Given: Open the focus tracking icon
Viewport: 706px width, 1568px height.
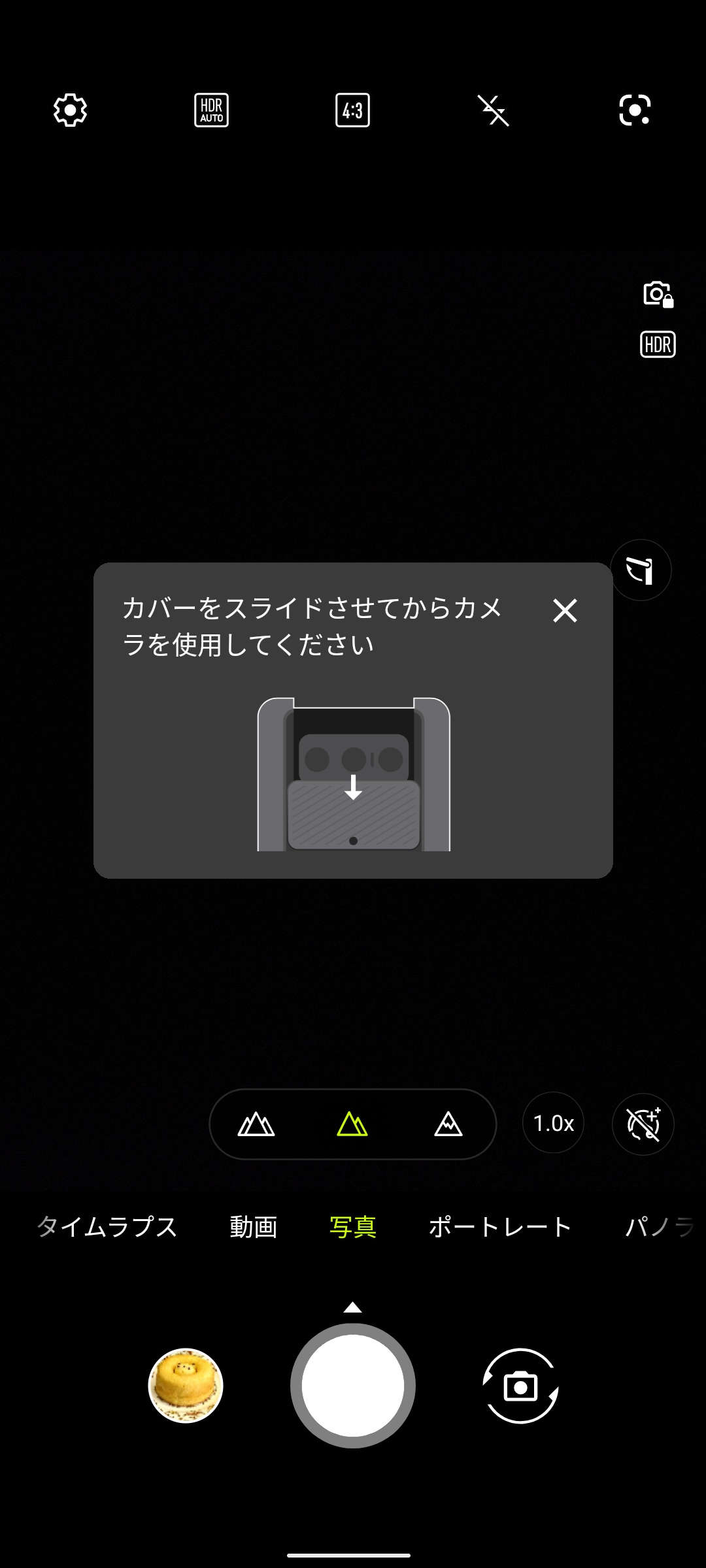Looking at the screenshot, I should click(x=635, y=110).
